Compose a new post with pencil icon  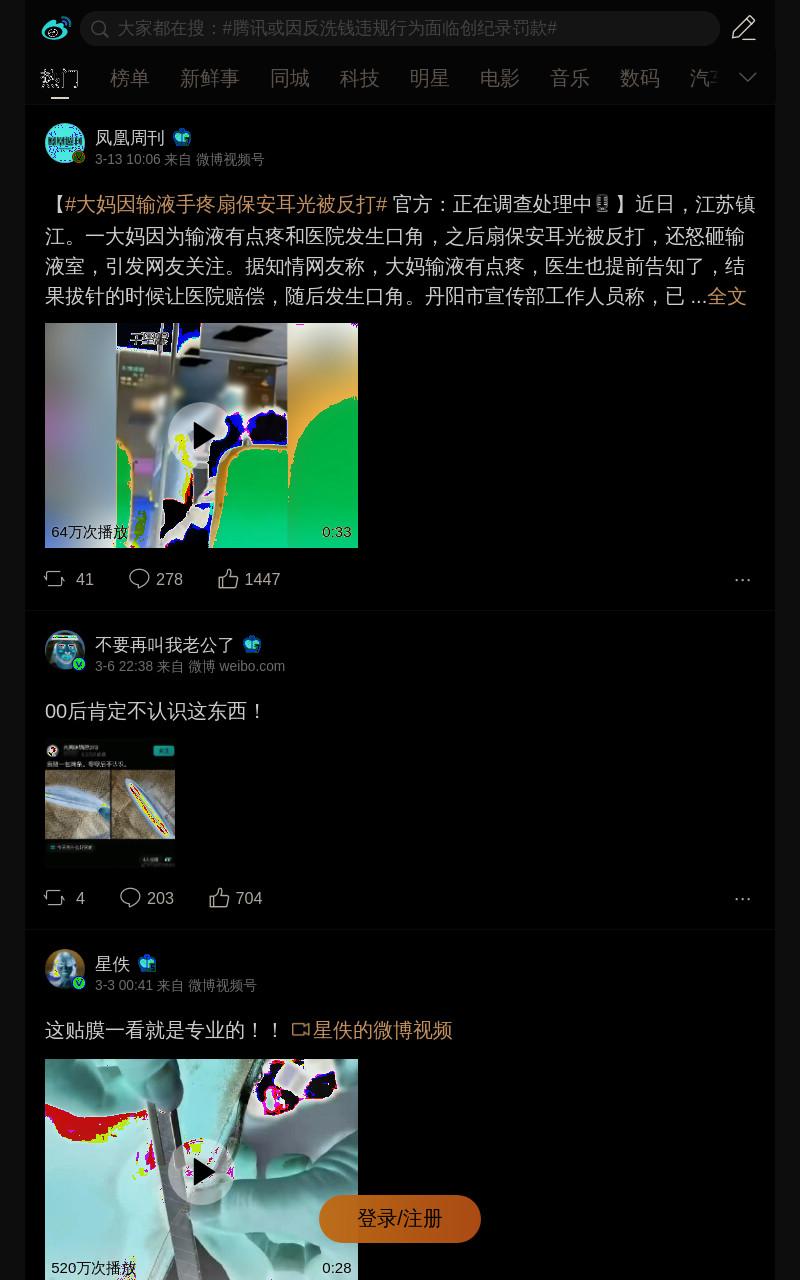743,28
